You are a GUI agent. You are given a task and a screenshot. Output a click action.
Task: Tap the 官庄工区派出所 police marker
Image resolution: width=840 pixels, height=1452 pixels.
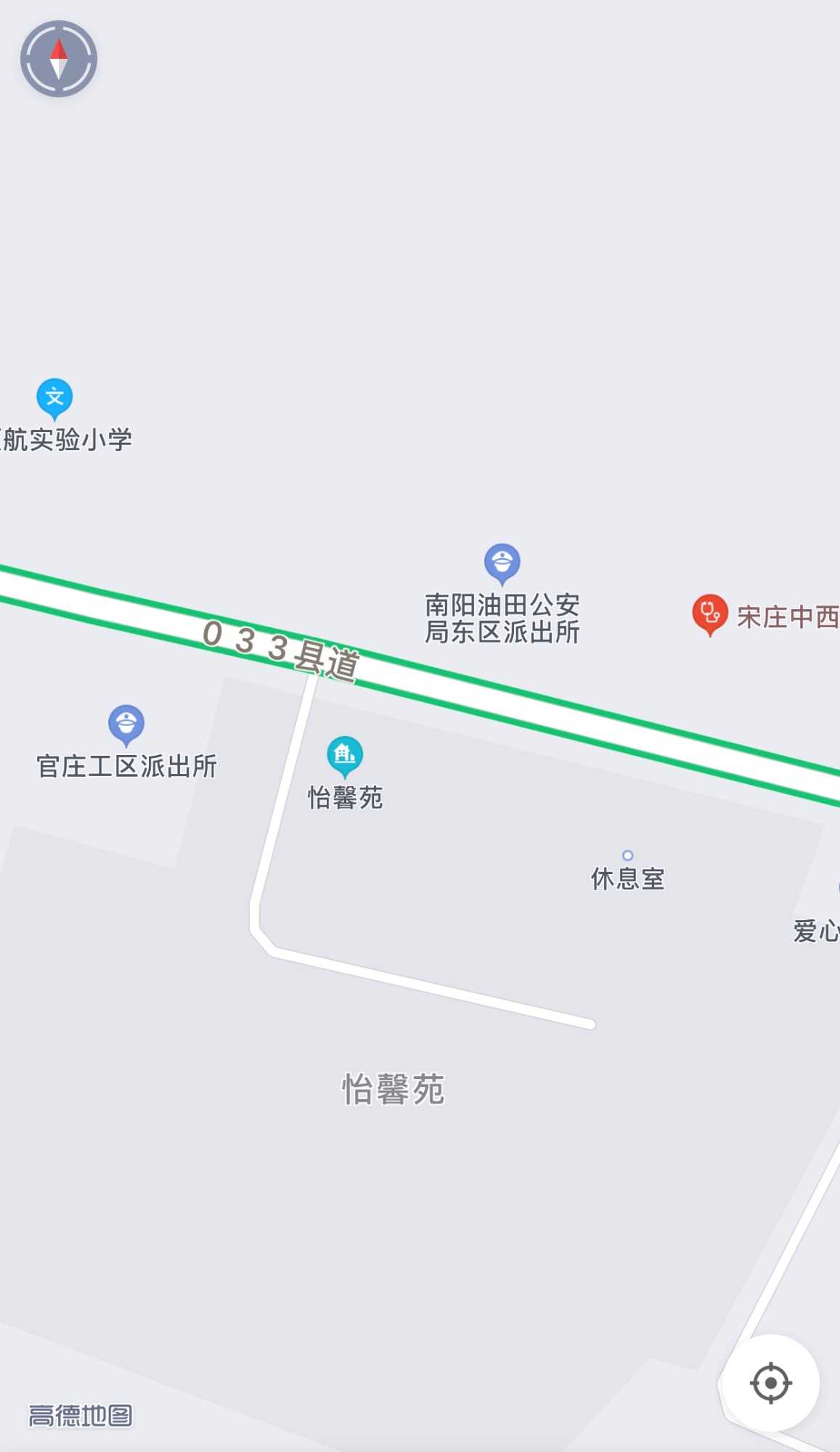126,724
